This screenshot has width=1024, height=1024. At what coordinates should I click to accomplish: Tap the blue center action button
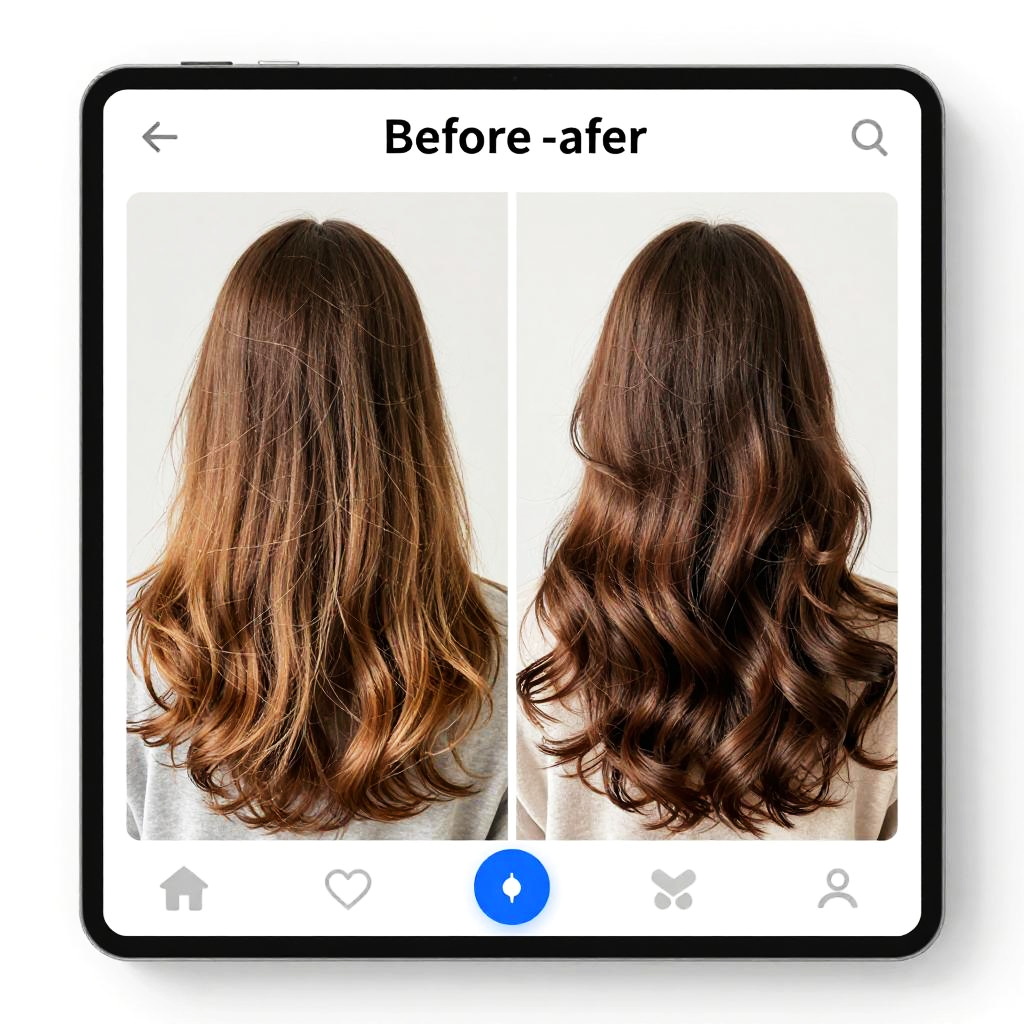click(512, 887)
